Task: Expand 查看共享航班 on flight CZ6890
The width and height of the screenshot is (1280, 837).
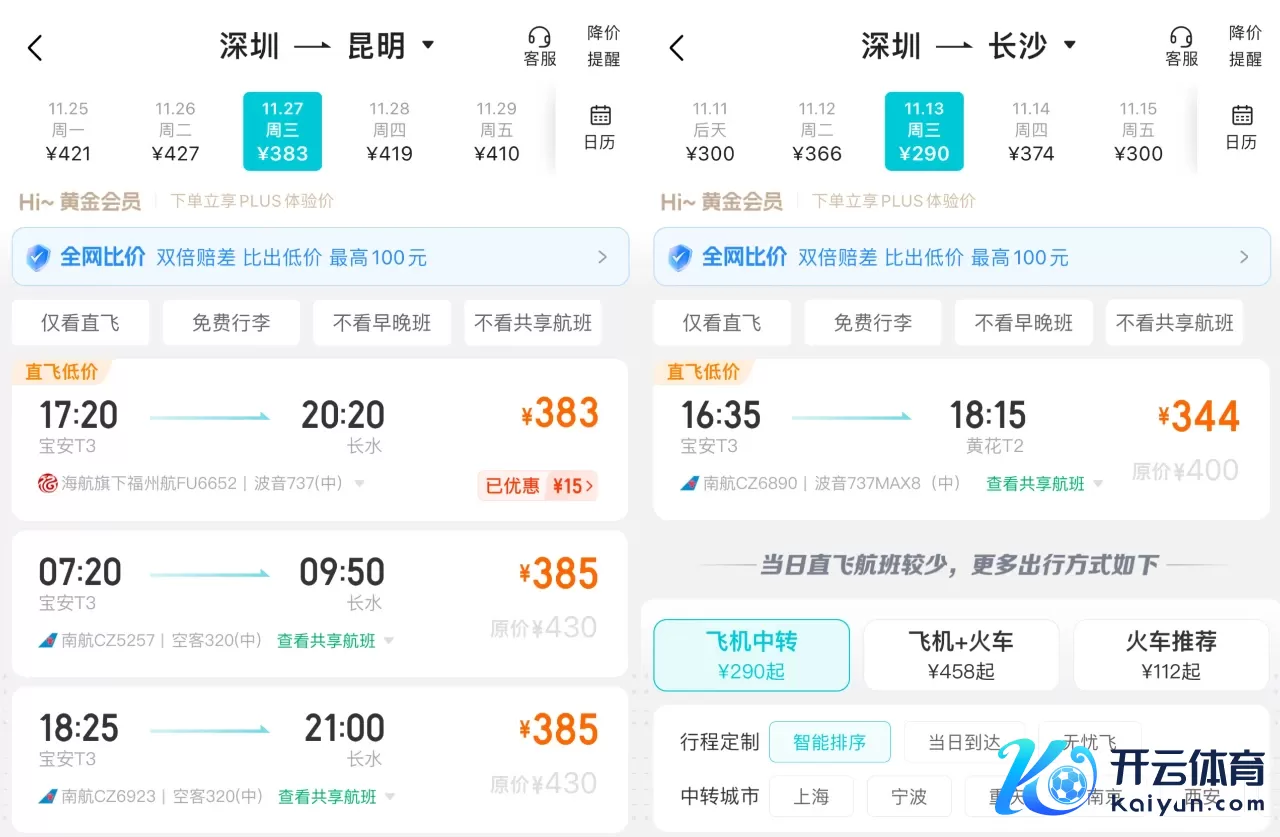Action: tap(1043, 484)
